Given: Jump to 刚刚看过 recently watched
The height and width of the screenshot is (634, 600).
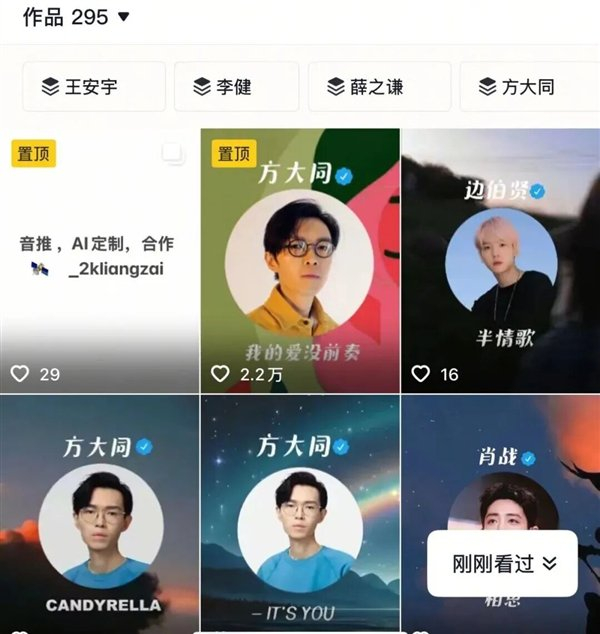Looking at the screenshot, I should point(502,564).
